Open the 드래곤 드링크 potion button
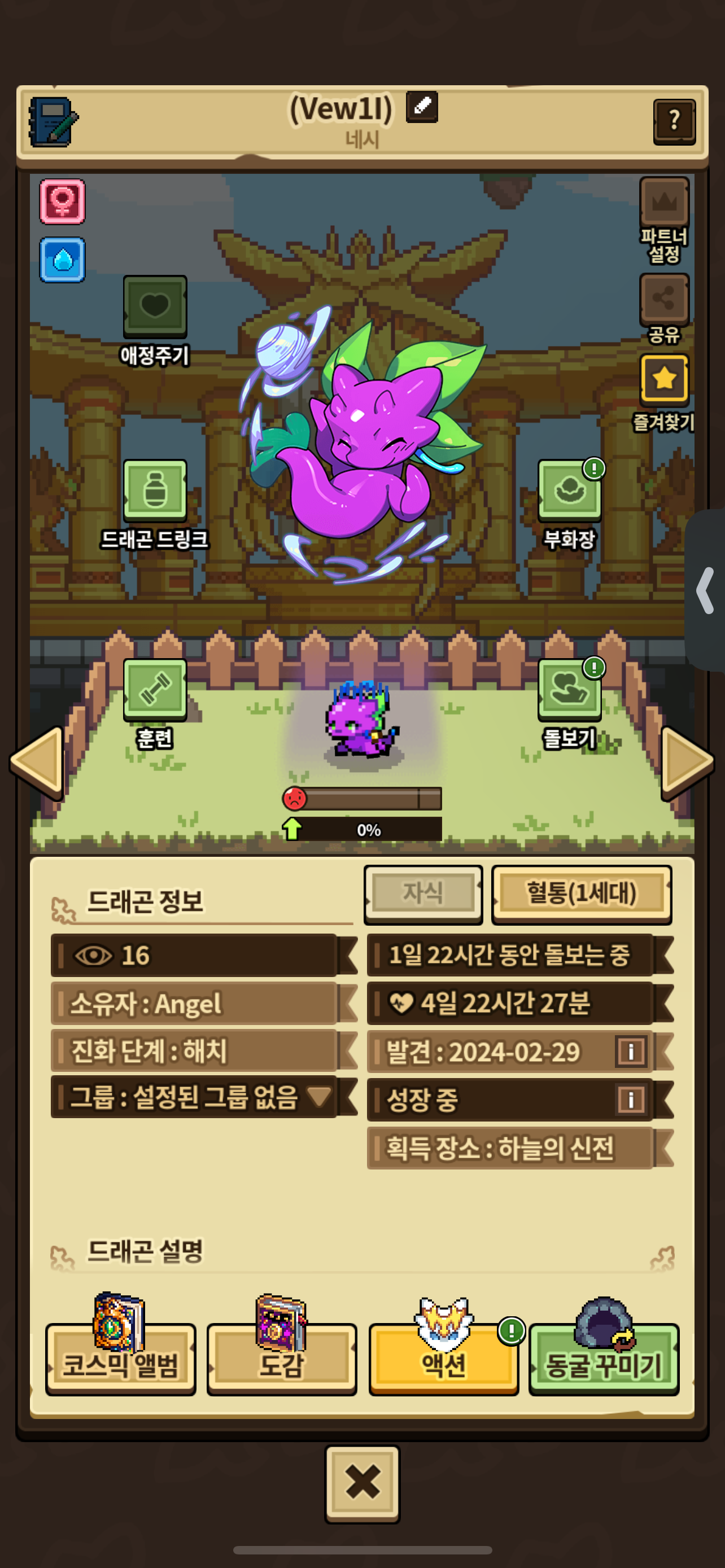Image resolution: width=725 pixels, height=1568 pixels. click(x=155, y=490)
